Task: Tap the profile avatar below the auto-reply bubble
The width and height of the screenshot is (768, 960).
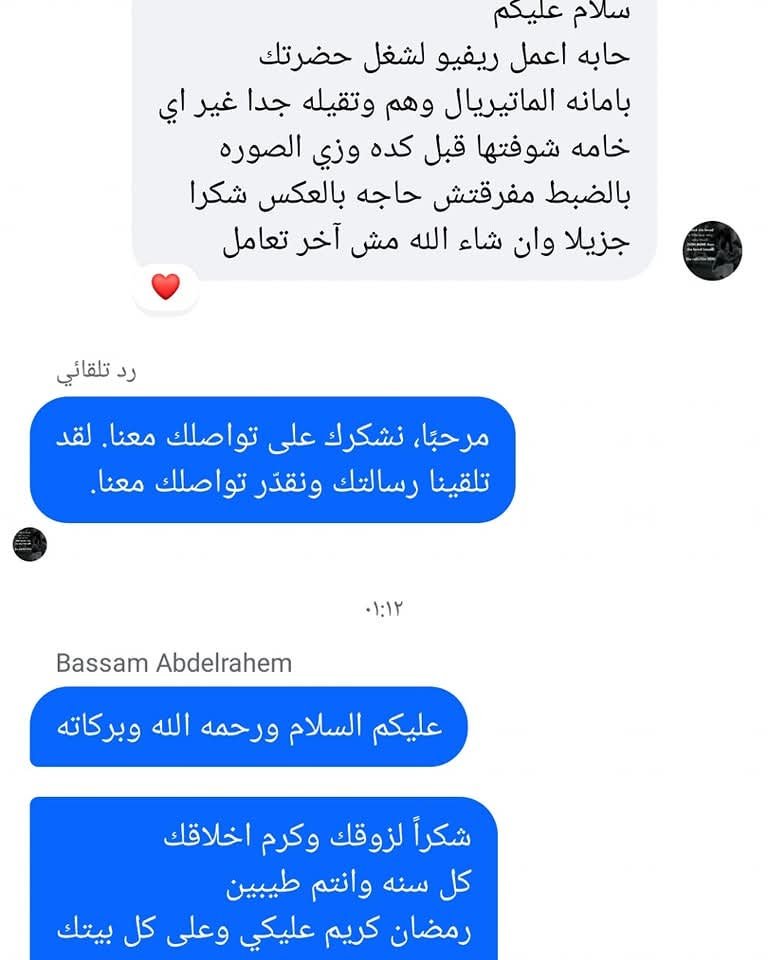Action: [29, 544]
